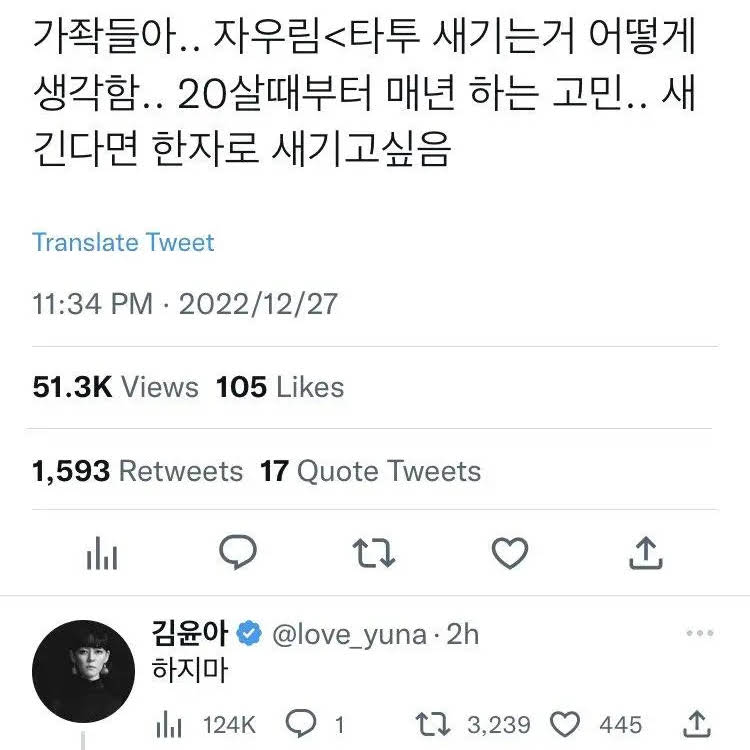Open the @love_yuna handle
750x750 pixels.
click(348, 634)
